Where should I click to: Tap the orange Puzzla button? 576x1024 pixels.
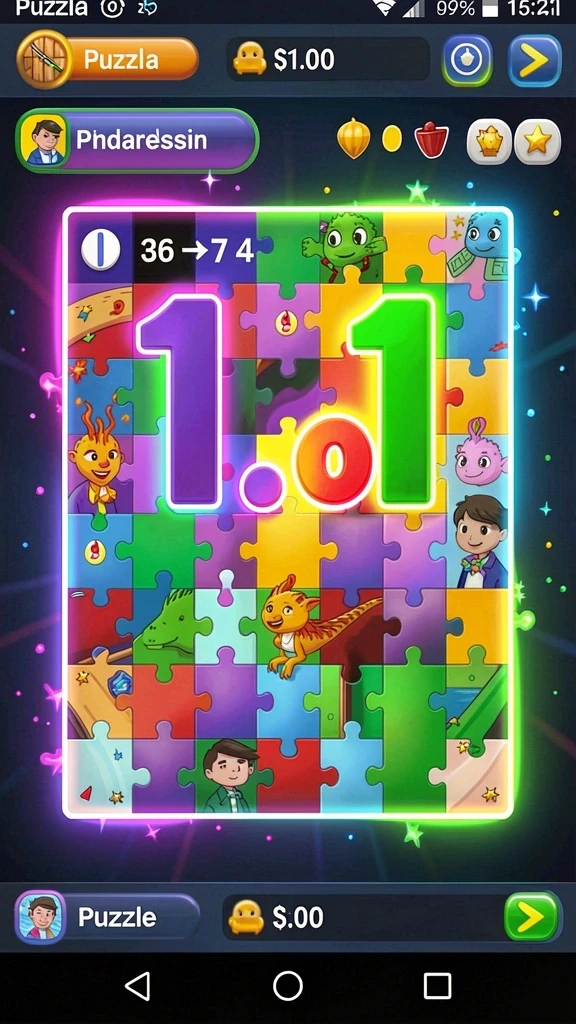coord(108,59)
